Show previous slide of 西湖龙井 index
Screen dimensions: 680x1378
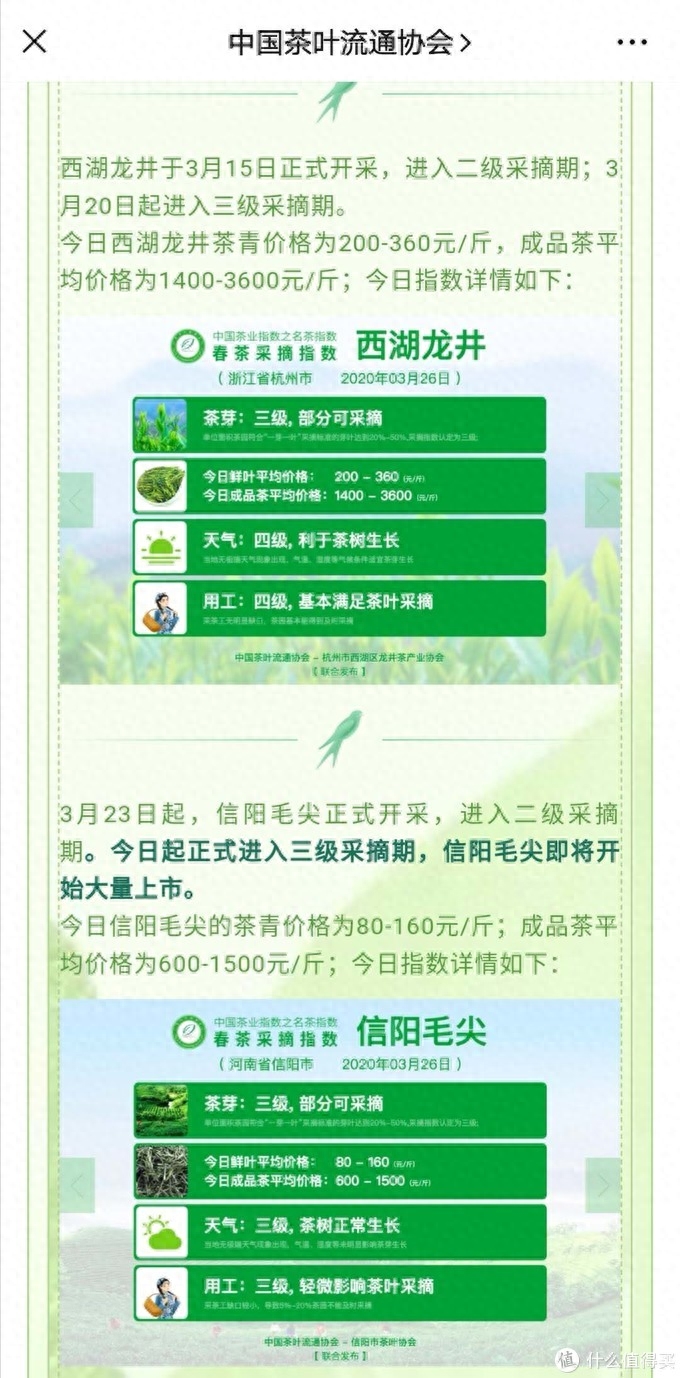[76, 499]
